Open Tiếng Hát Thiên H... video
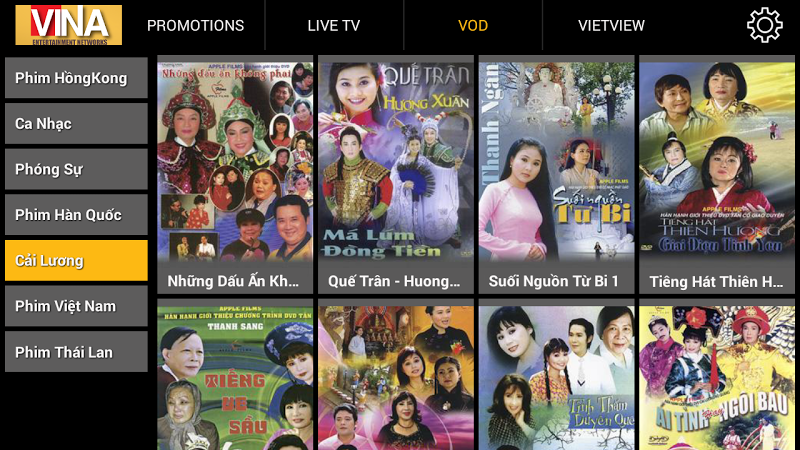The height and width of the screenshot is (450, 800). click(717, 175)
